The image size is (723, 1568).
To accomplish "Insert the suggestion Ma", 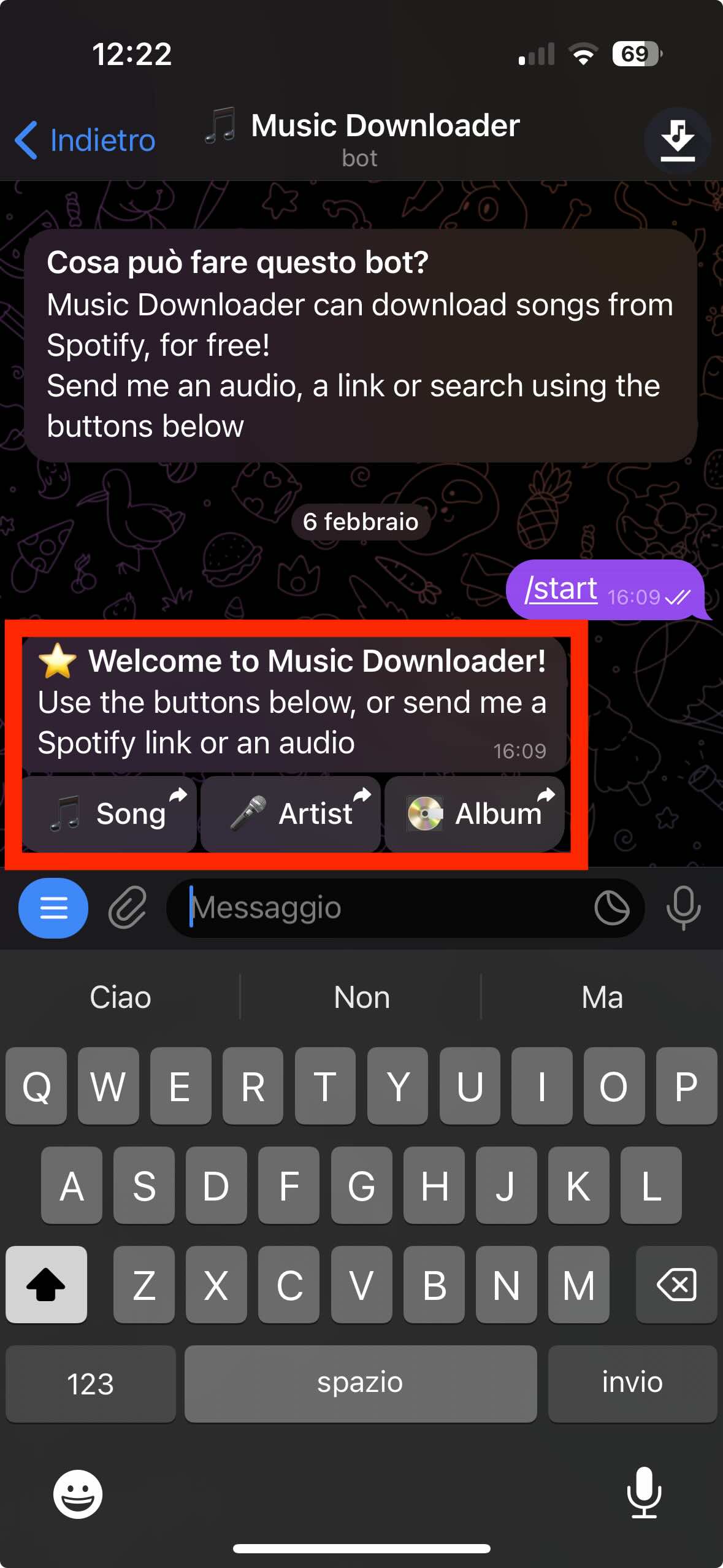I will pos(602,997).
